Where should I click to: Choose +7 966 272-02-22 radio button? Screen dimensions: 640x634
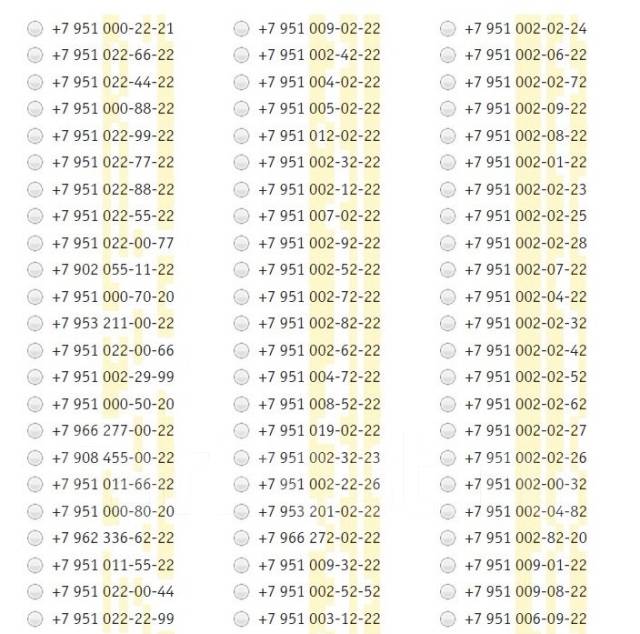coord(241,537)
